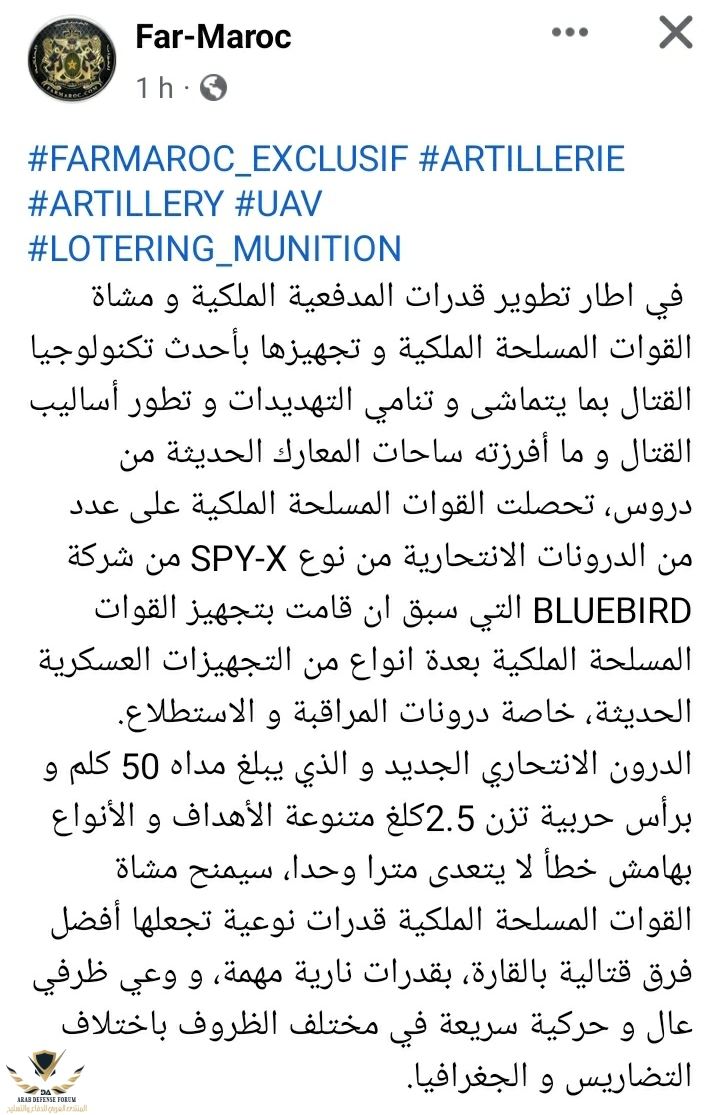
Task: Tap the #LOTERING_MUNITION hashtag
Action: (x=215, y=248)
